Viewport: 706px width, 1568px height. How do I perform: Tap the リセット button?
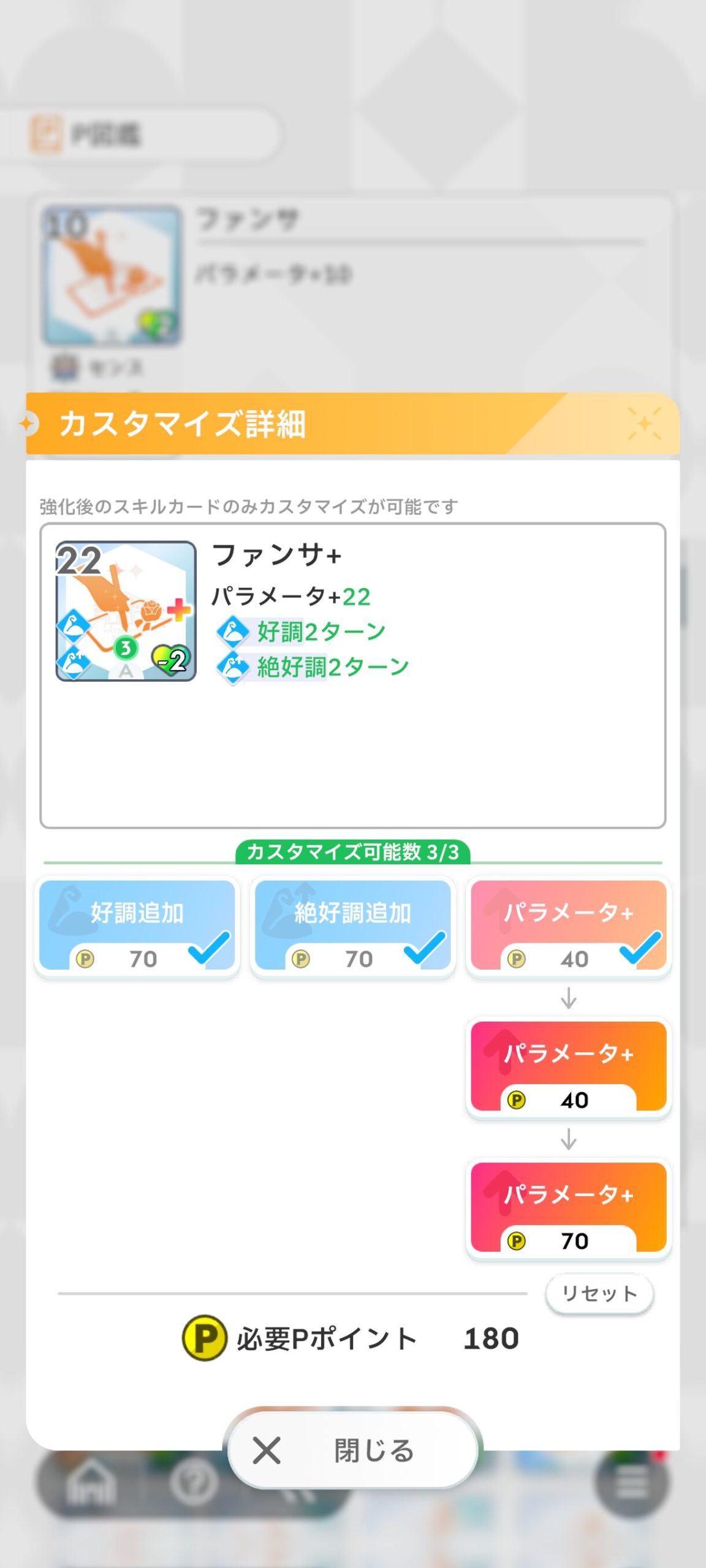pyautogui.click(x=599, y=1293)
